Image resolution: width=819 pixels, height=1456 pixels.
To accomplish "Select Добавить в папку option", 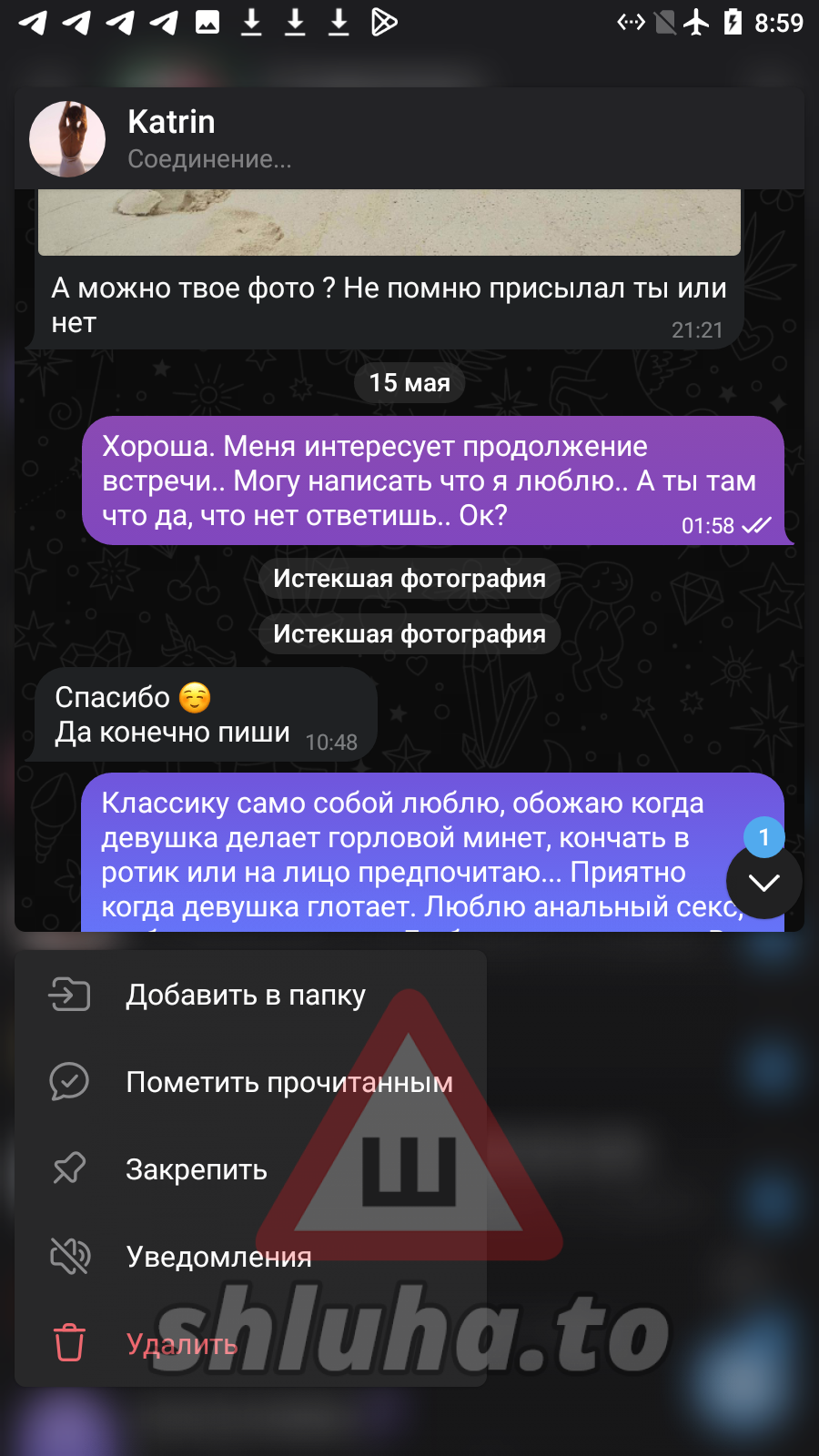I will click(x=246, y=995).
